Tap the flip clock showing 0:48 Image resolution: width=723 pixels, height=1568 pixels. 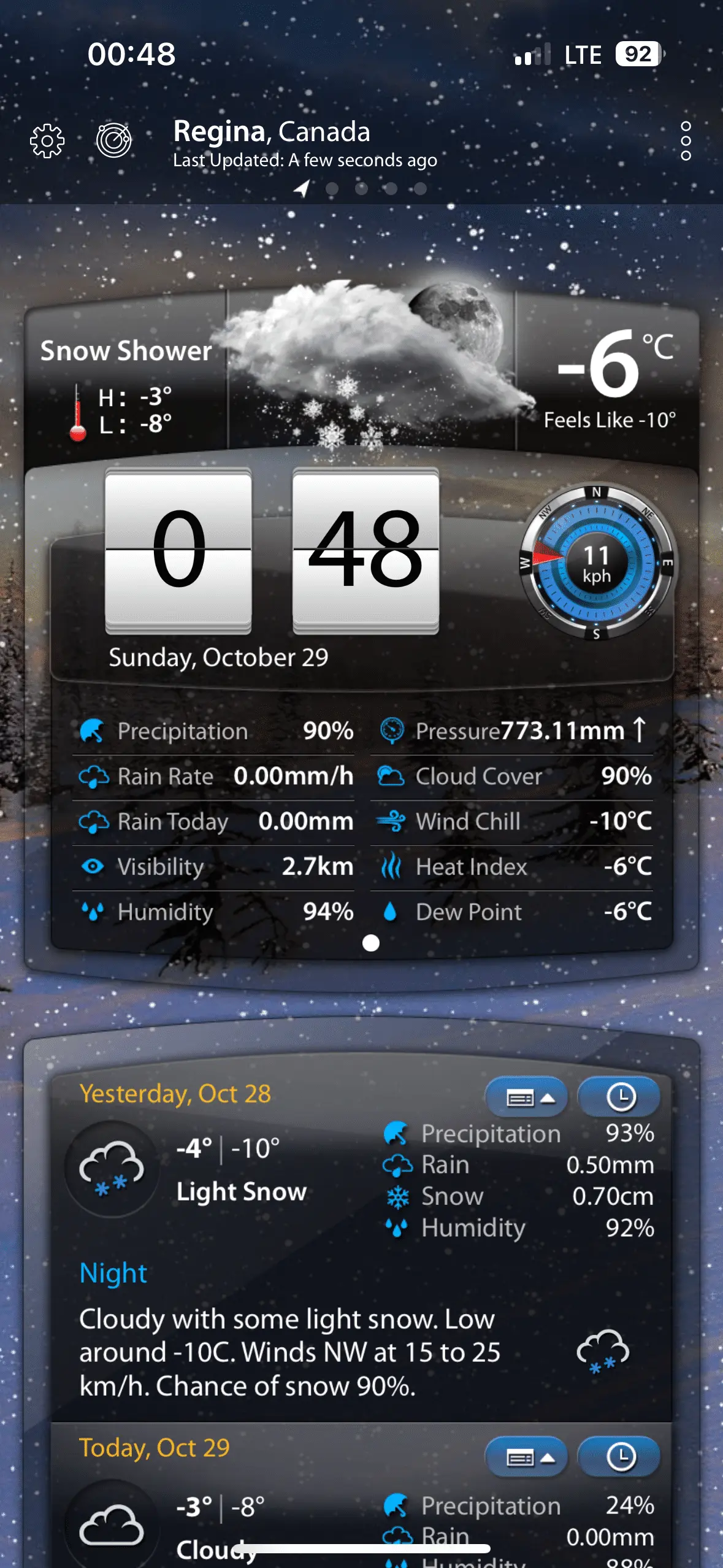coord(272,550)
